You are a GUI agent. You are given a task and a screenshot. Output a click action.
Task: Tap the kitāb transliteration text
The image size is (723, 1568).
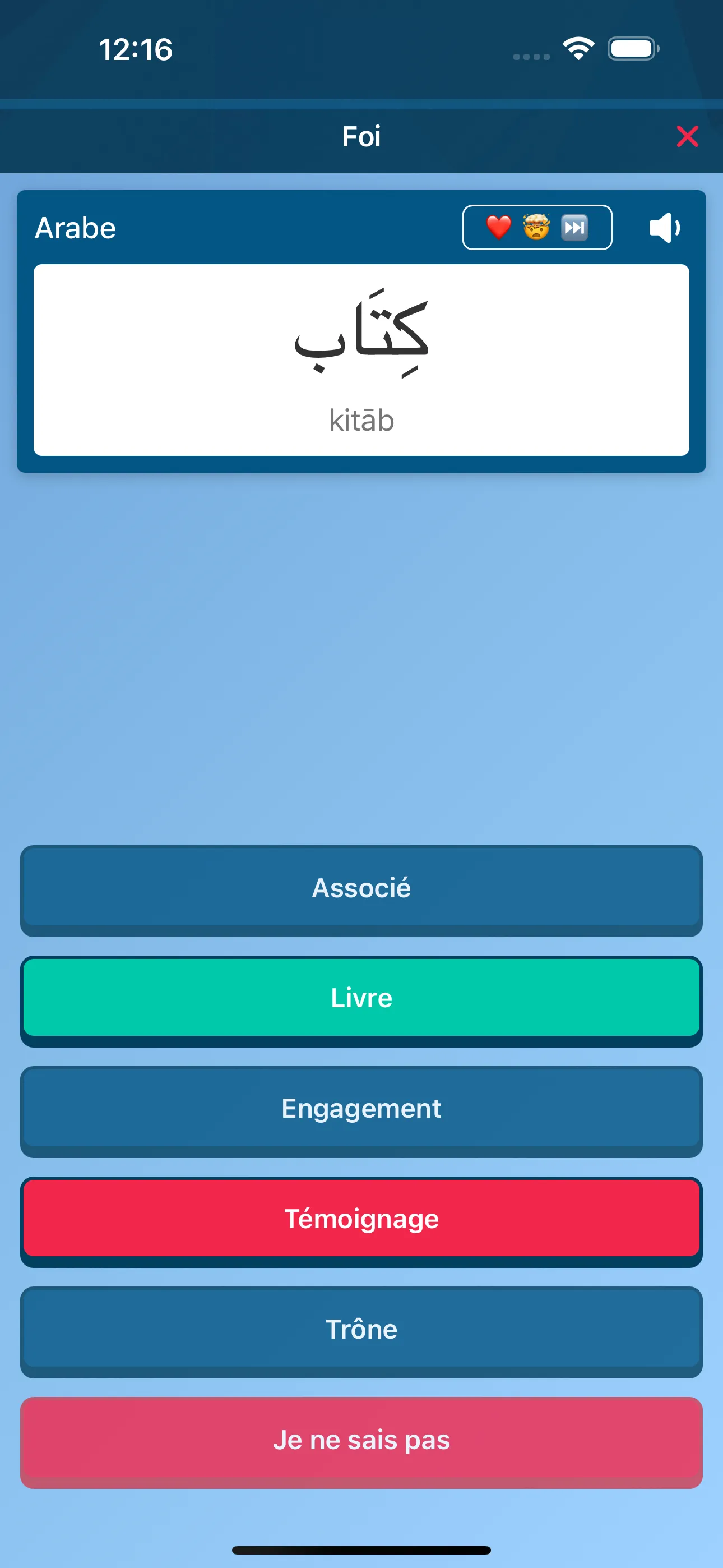(x=361, y=420)
